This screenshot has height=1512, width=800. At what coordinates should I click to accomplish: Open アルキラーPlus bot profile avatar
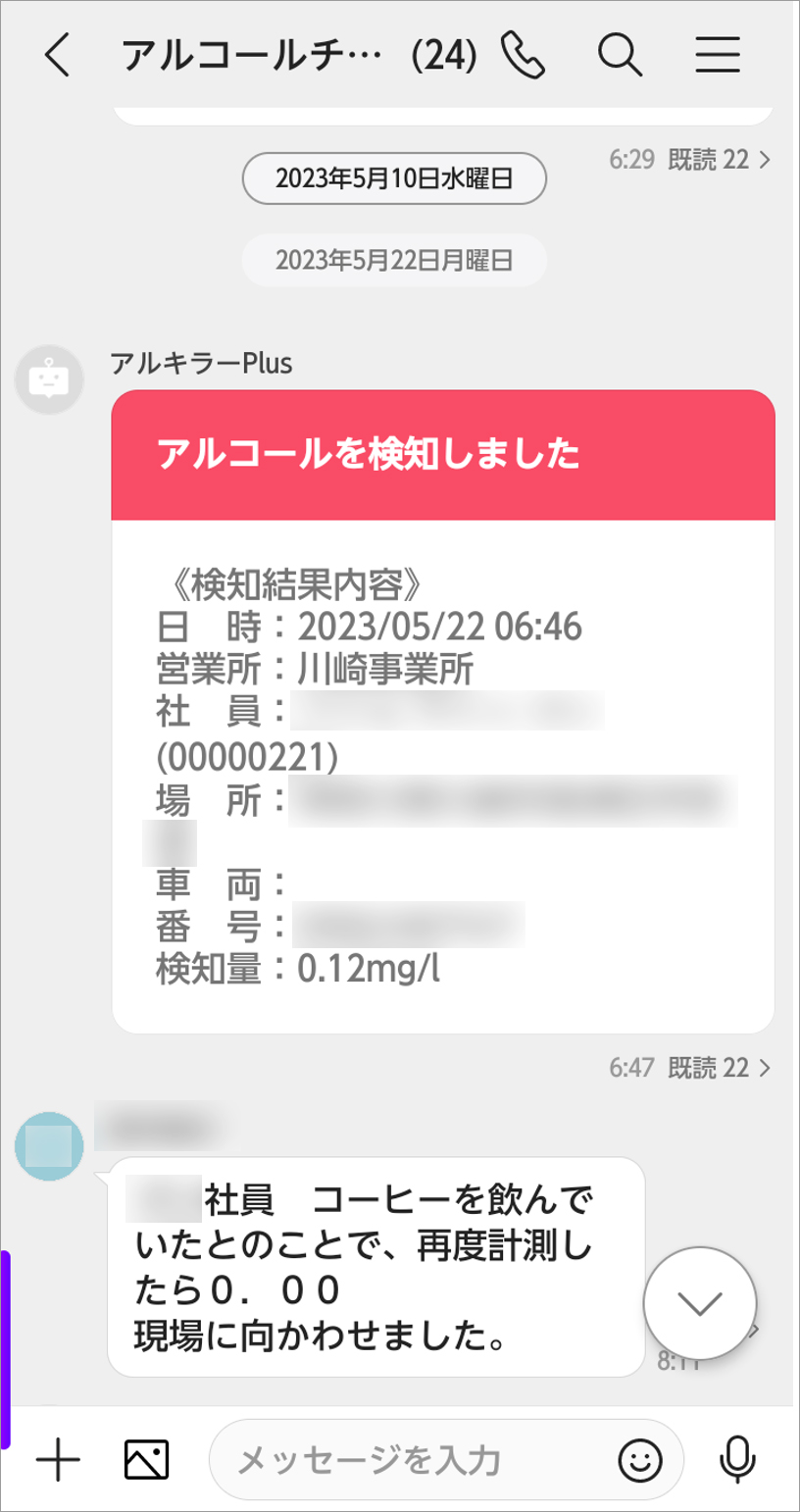click(x=48, y=379)
